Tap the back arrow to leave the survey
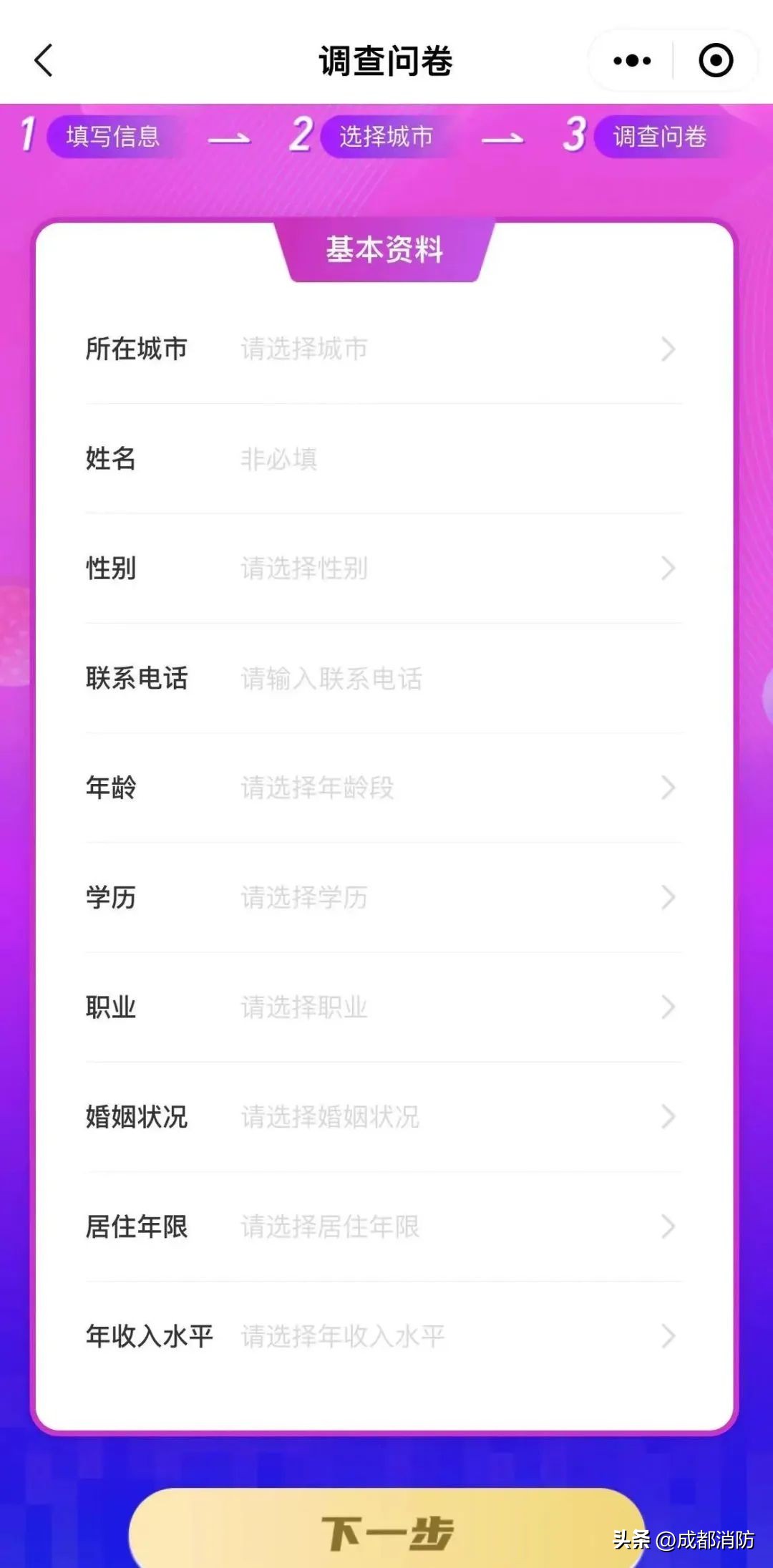This screenshot has height=1568, width=773. pos(43,61)
